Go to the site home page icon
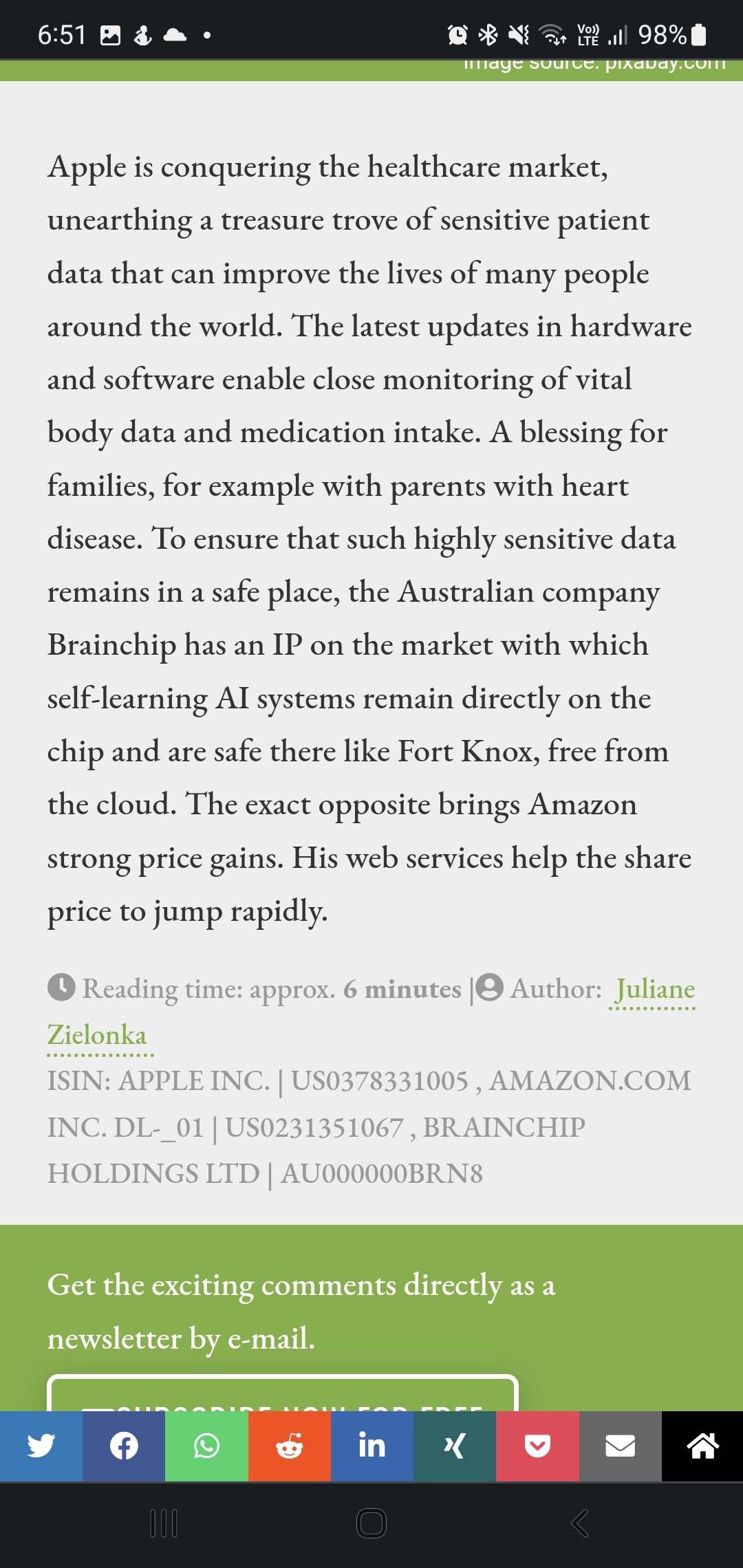 coord(702,1446)
